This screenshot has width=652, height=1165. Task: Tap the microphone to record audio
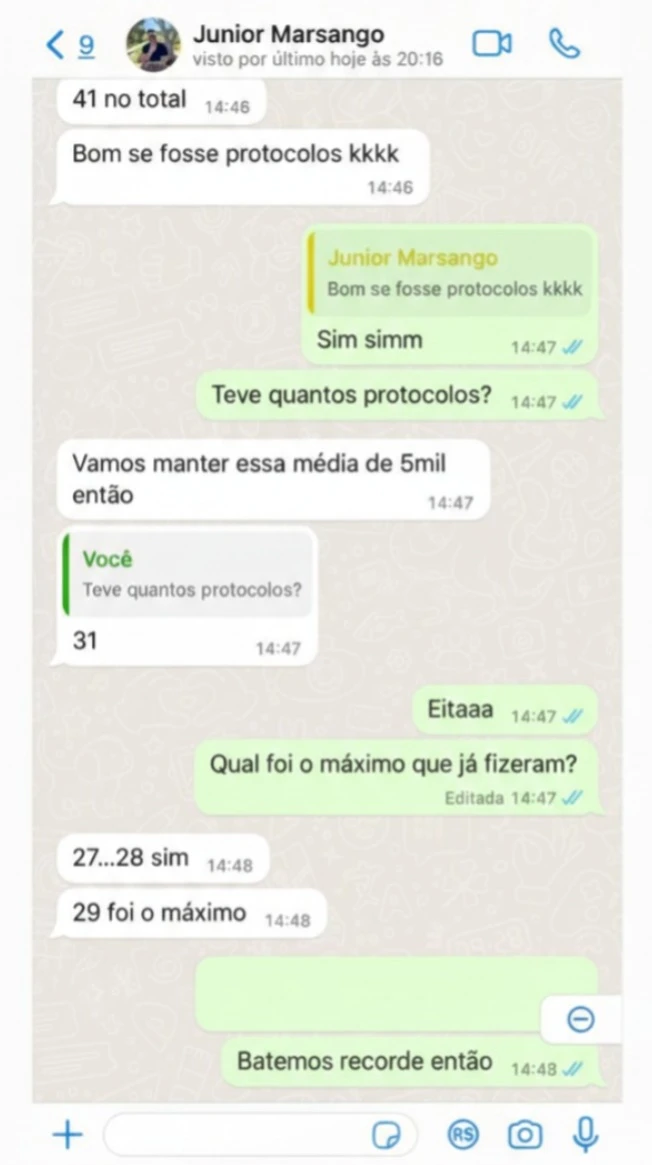(x=586, y=1134)
